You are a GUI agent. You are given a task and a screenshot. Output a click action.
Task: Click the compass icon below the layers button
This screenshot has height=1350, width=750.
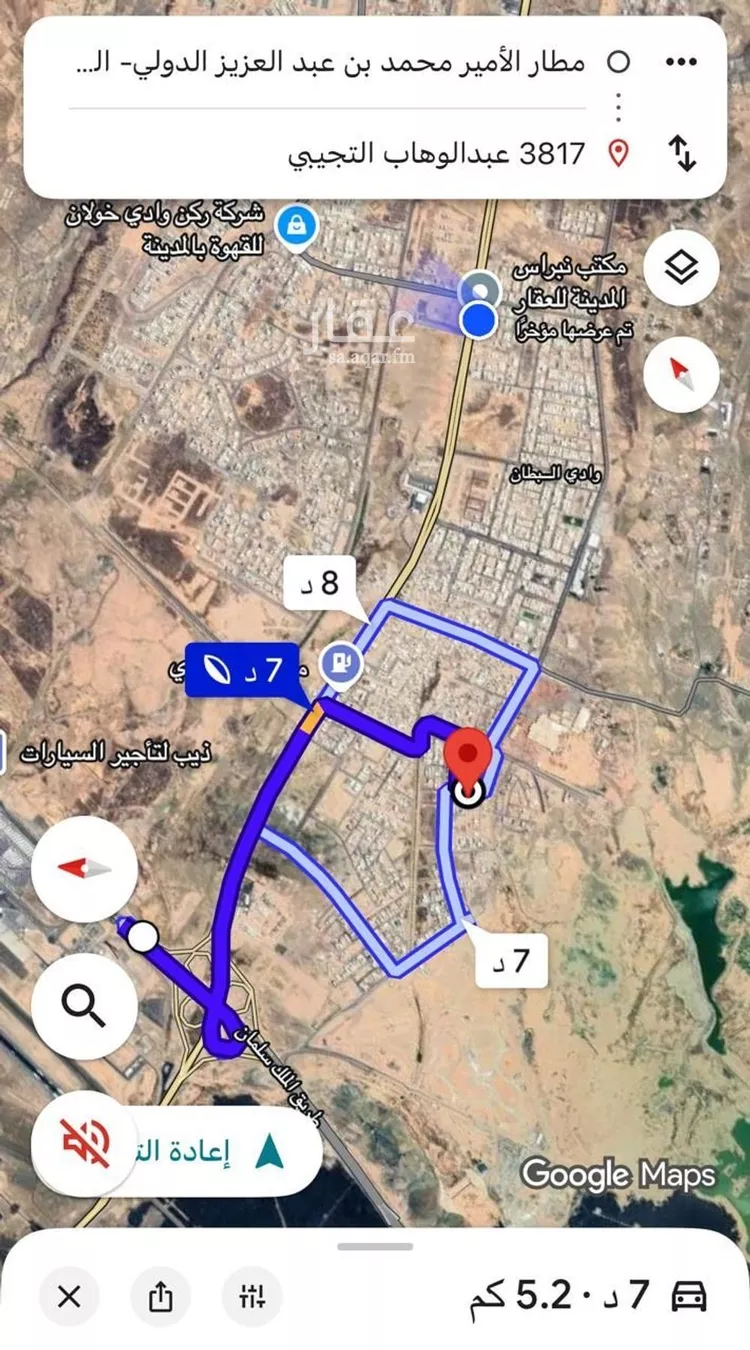pos(681,375)
